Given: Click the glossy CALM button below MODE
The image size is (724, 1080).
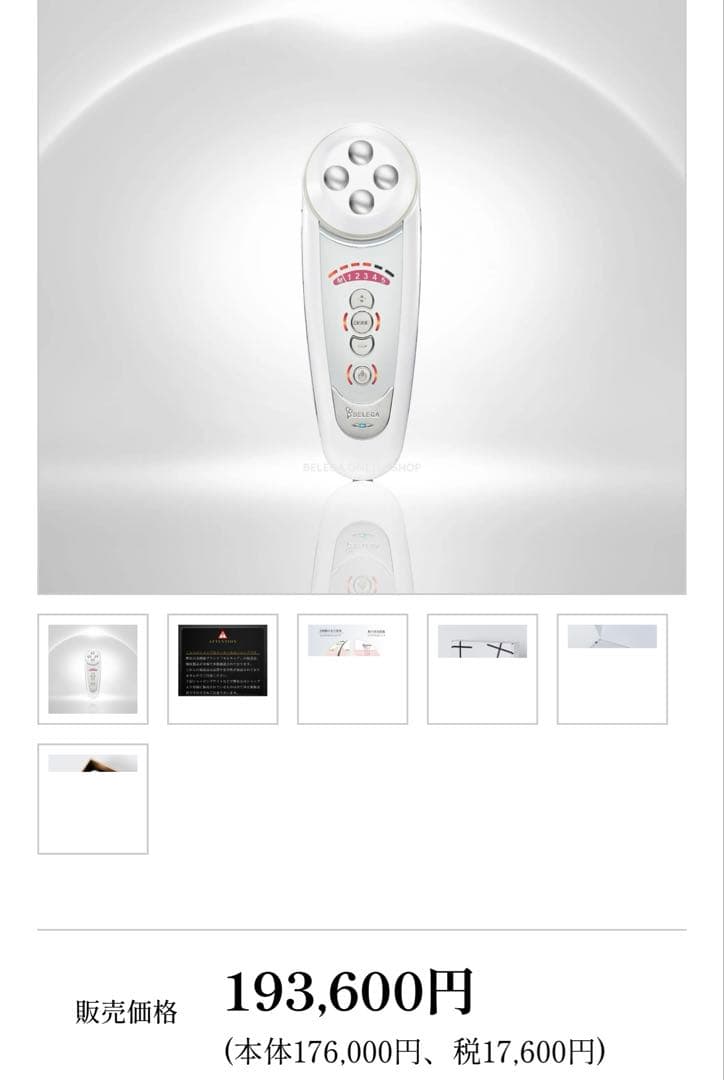Looking at the screenshot, I should pyautogui.click(x=362, y=344).
